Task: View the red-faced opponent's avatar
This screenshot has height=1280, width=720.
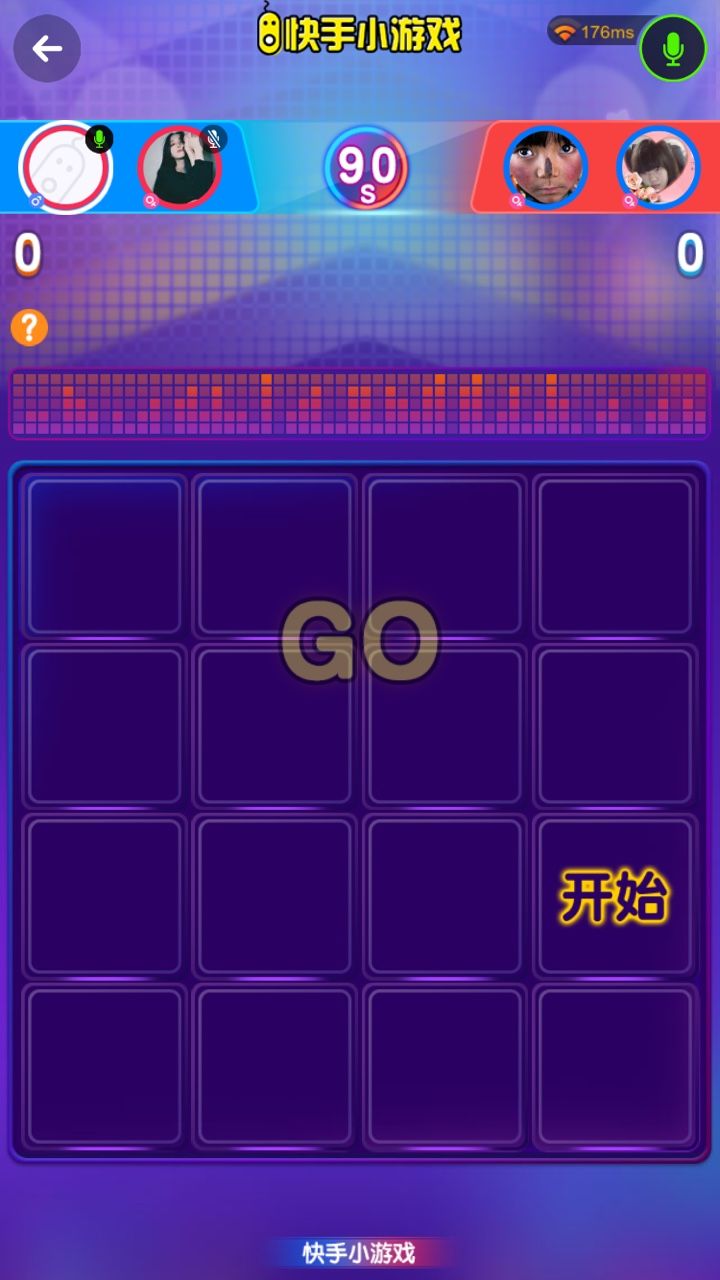Action: click(x=545, y=167)
